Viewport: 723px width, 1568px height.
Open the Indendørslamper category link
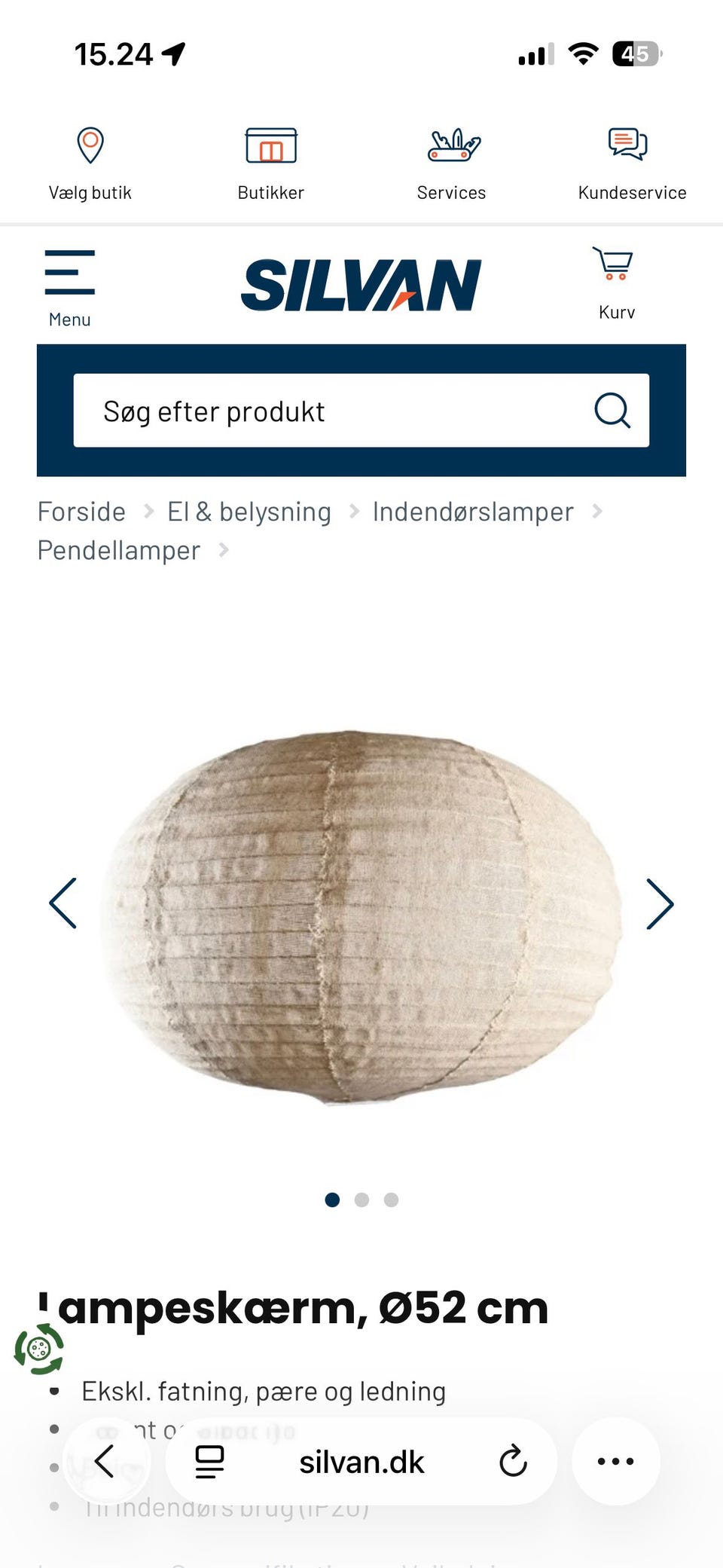472,511
